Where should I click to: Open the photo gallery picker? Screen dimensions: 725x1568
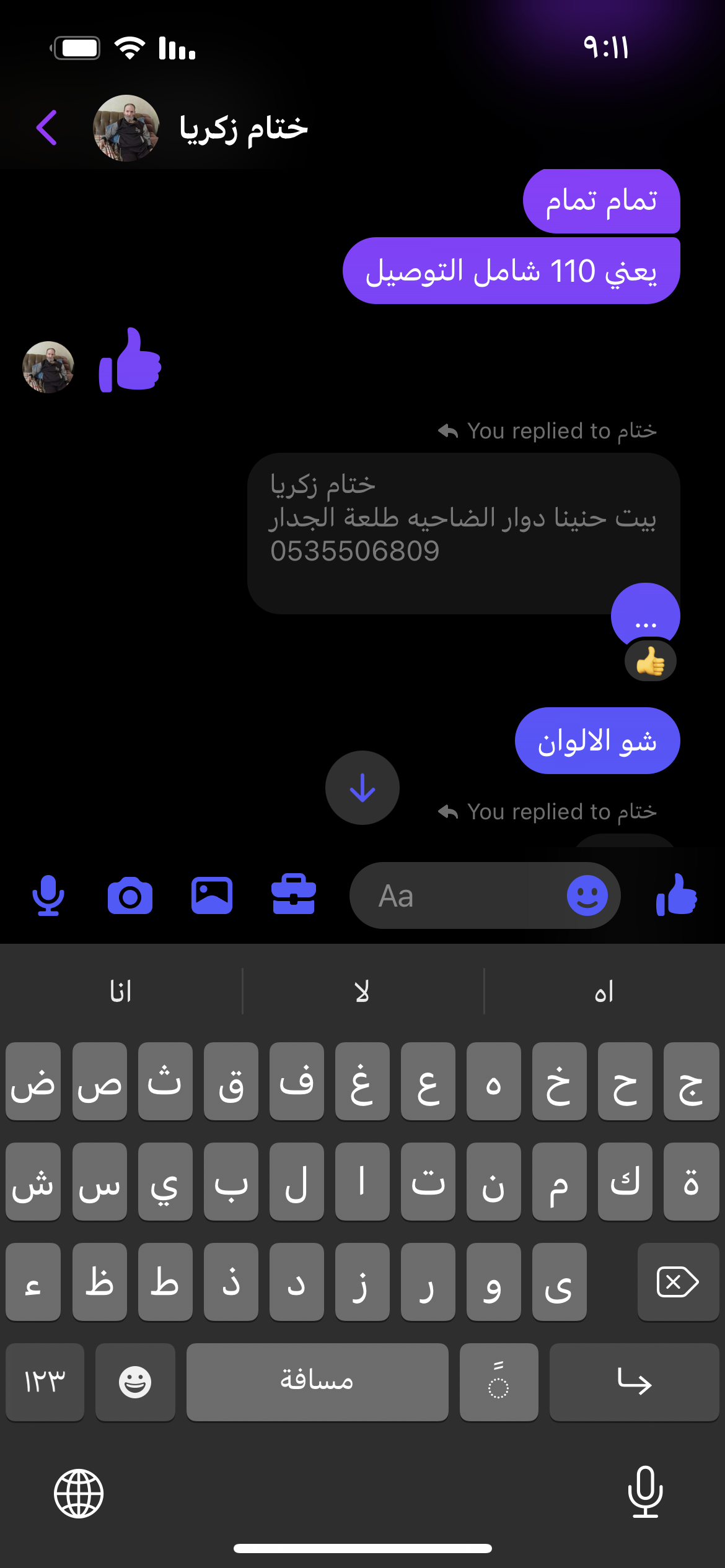(x=212, y=895)
